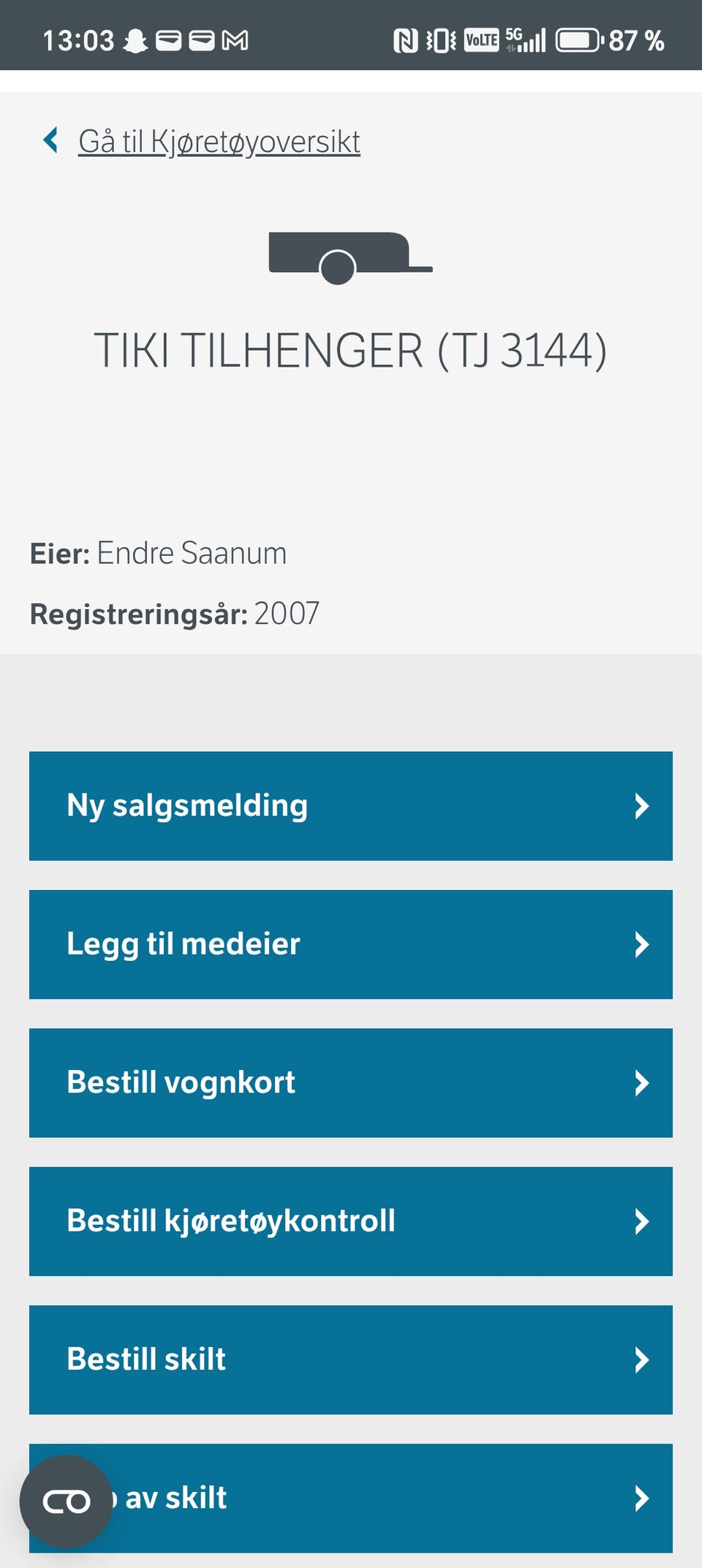Open Bestill vognkort using its arrow
Viewport: 702px width, 1568px height.
642,1083
